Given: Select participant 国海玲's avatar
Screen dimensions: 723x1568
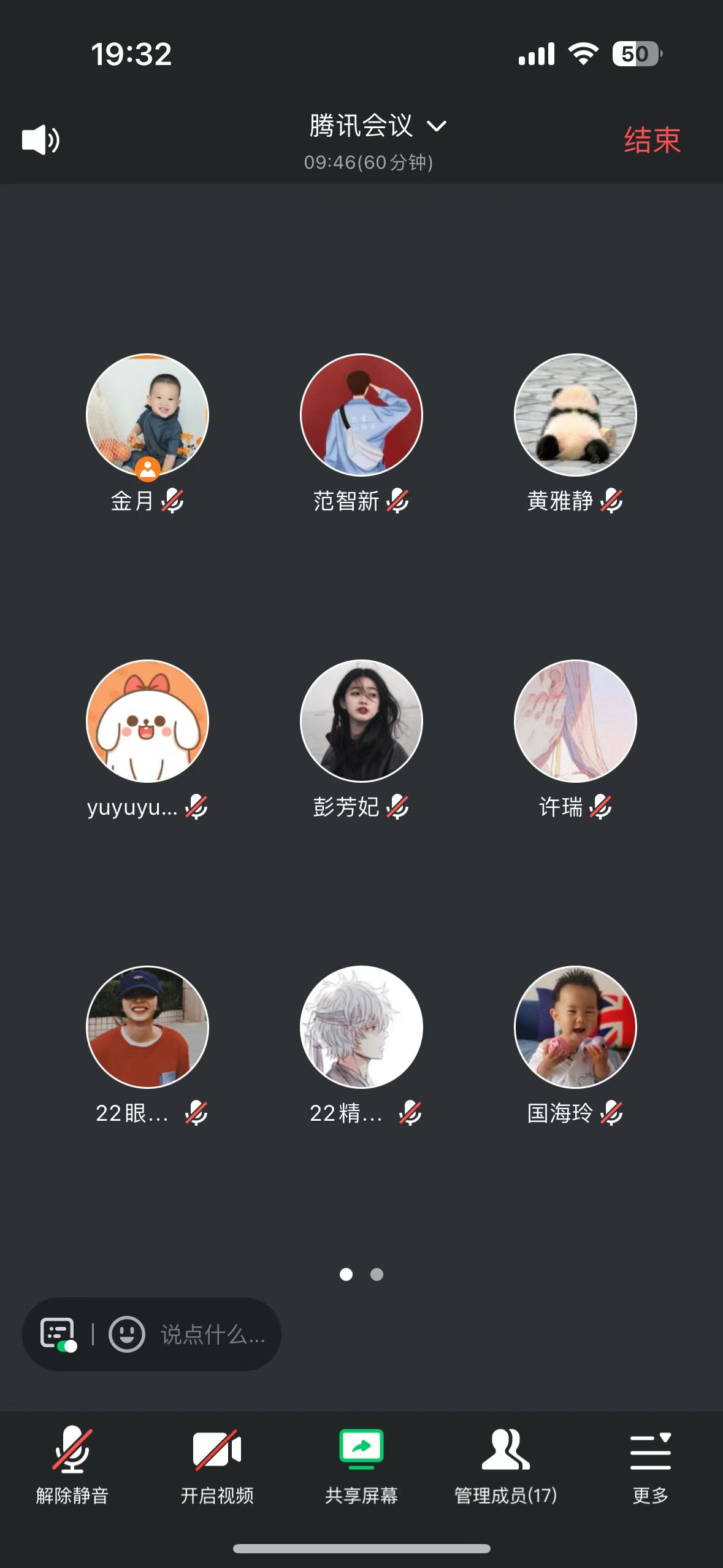Looking at the screenshot, I should (x=575, y=1027).
